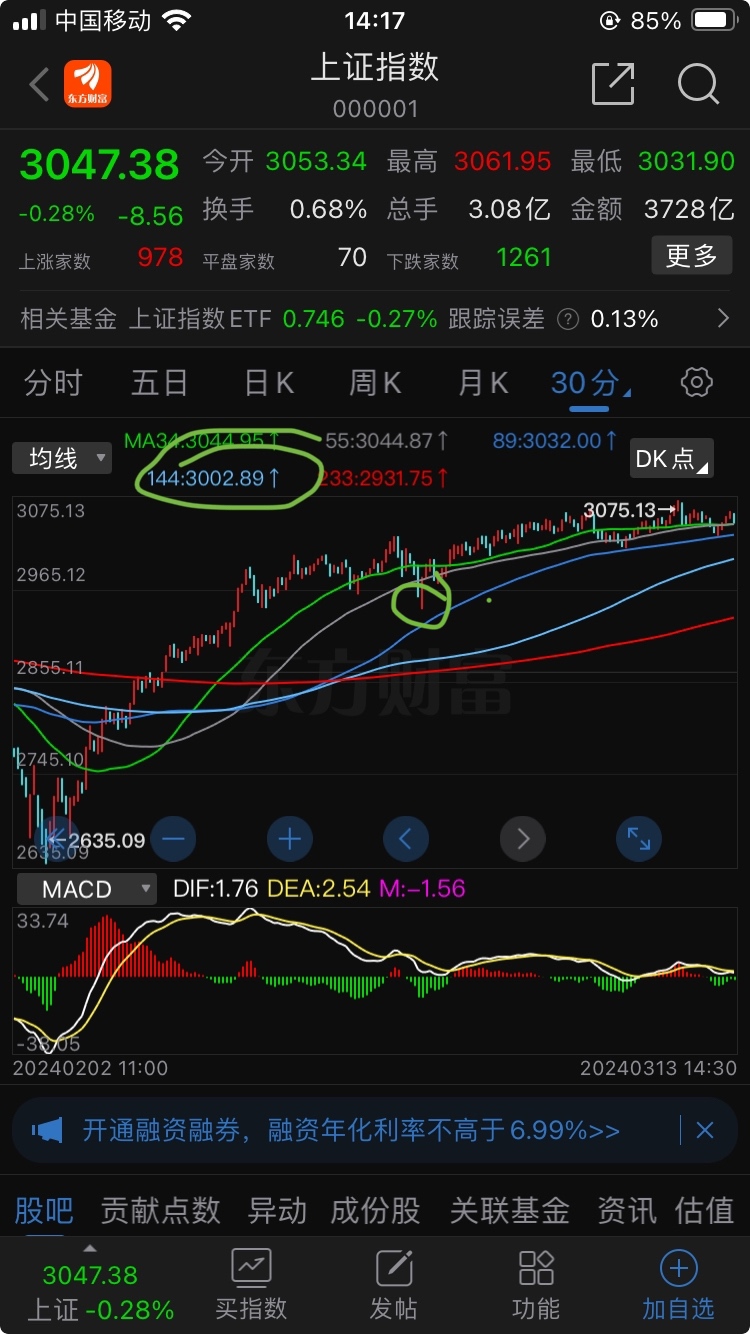Tap the back arrow to return

coord(38,84)
